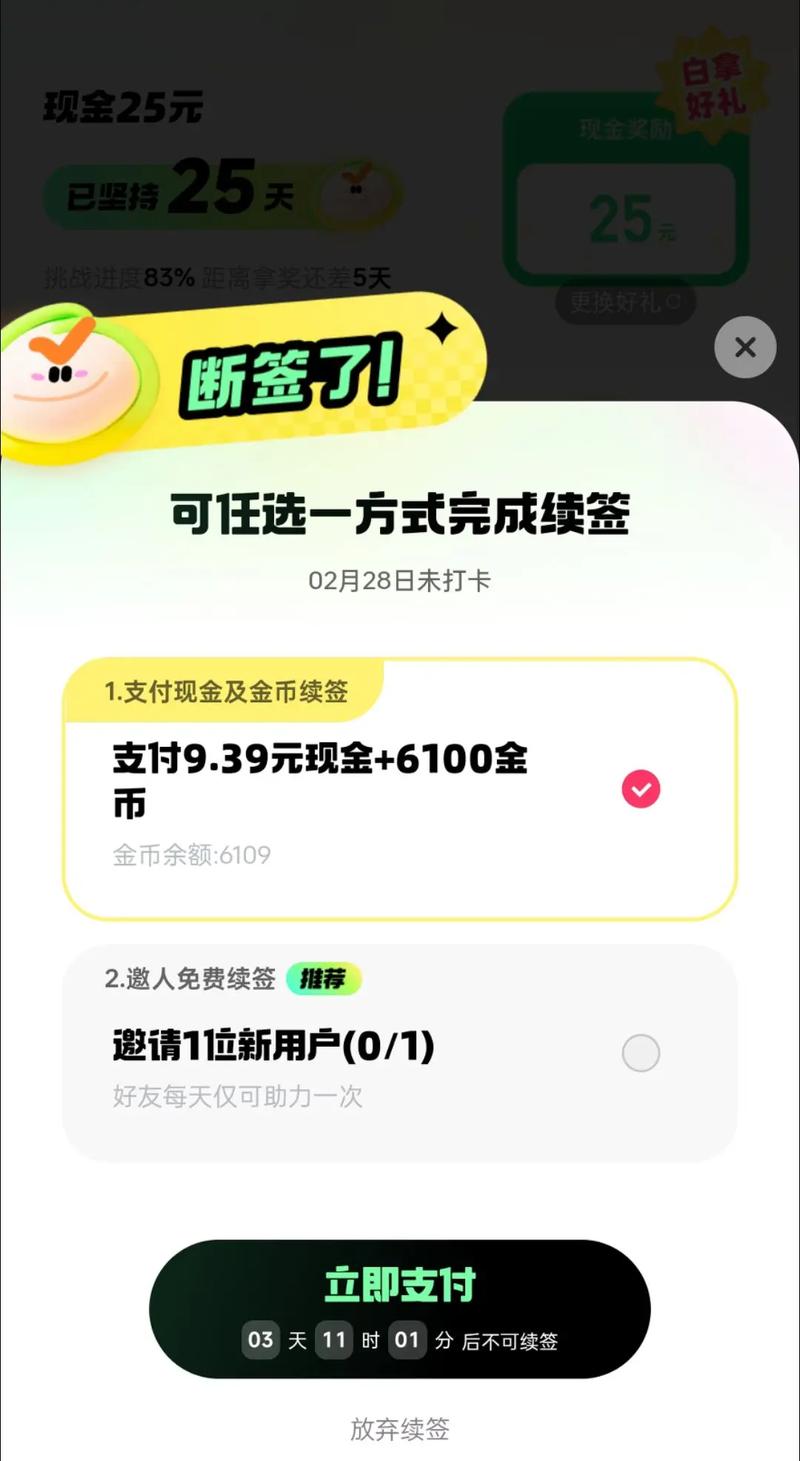Click the 02月28日未打卡 date label

400,579
